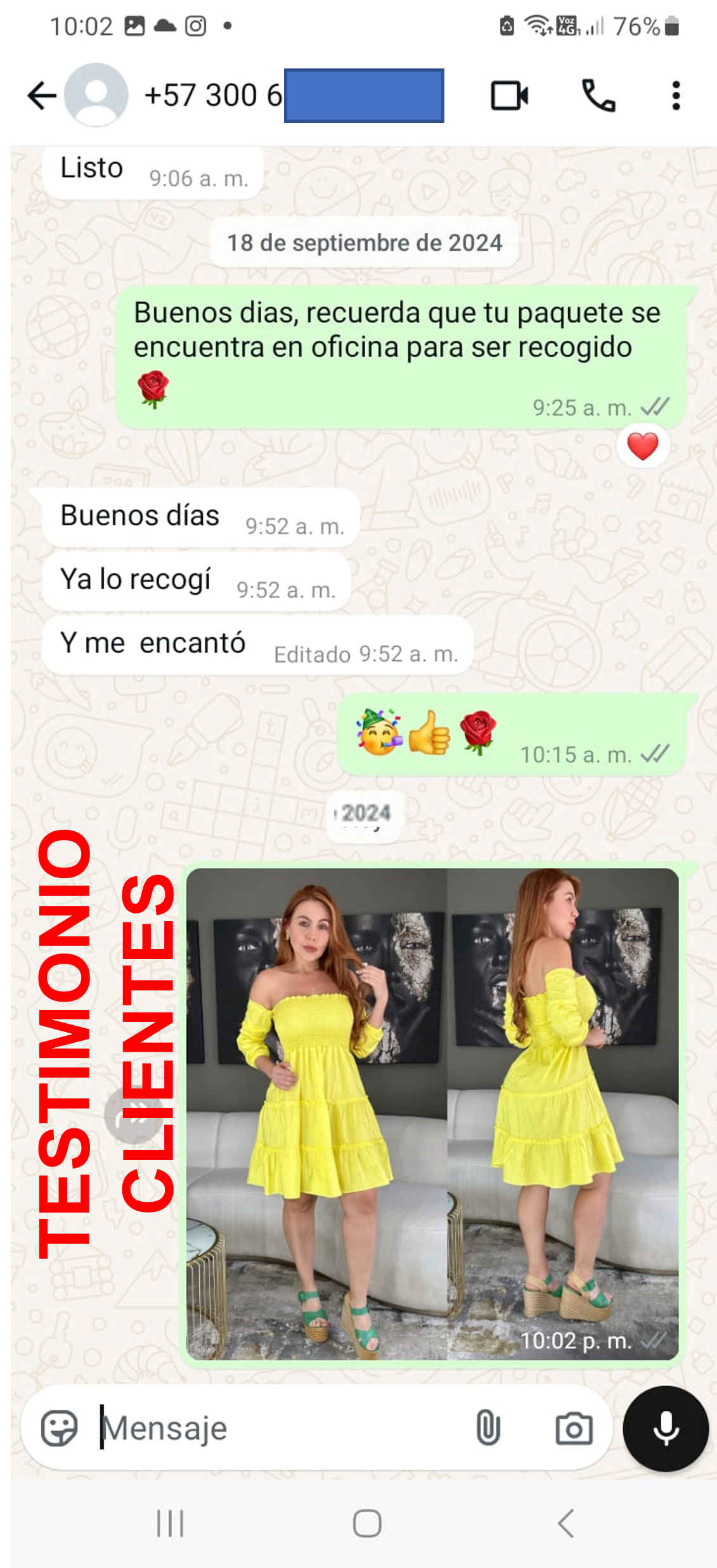Attach a file with the paperclip
Viewport: 717px width, 1568px height.
(488, 1428)
